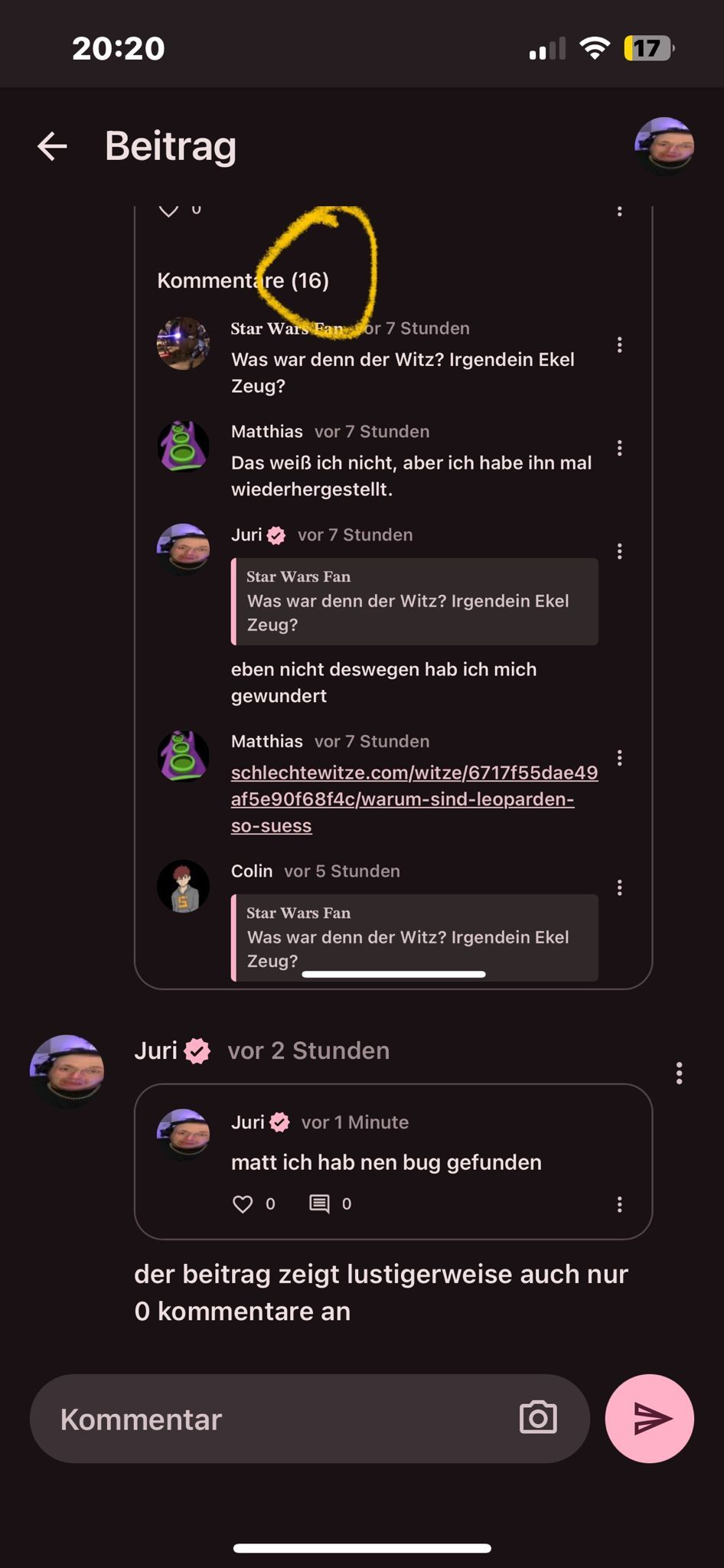The image size is (724, 1568).
Task: Open options on Matthias' link comment
Action: click(619, 758)
